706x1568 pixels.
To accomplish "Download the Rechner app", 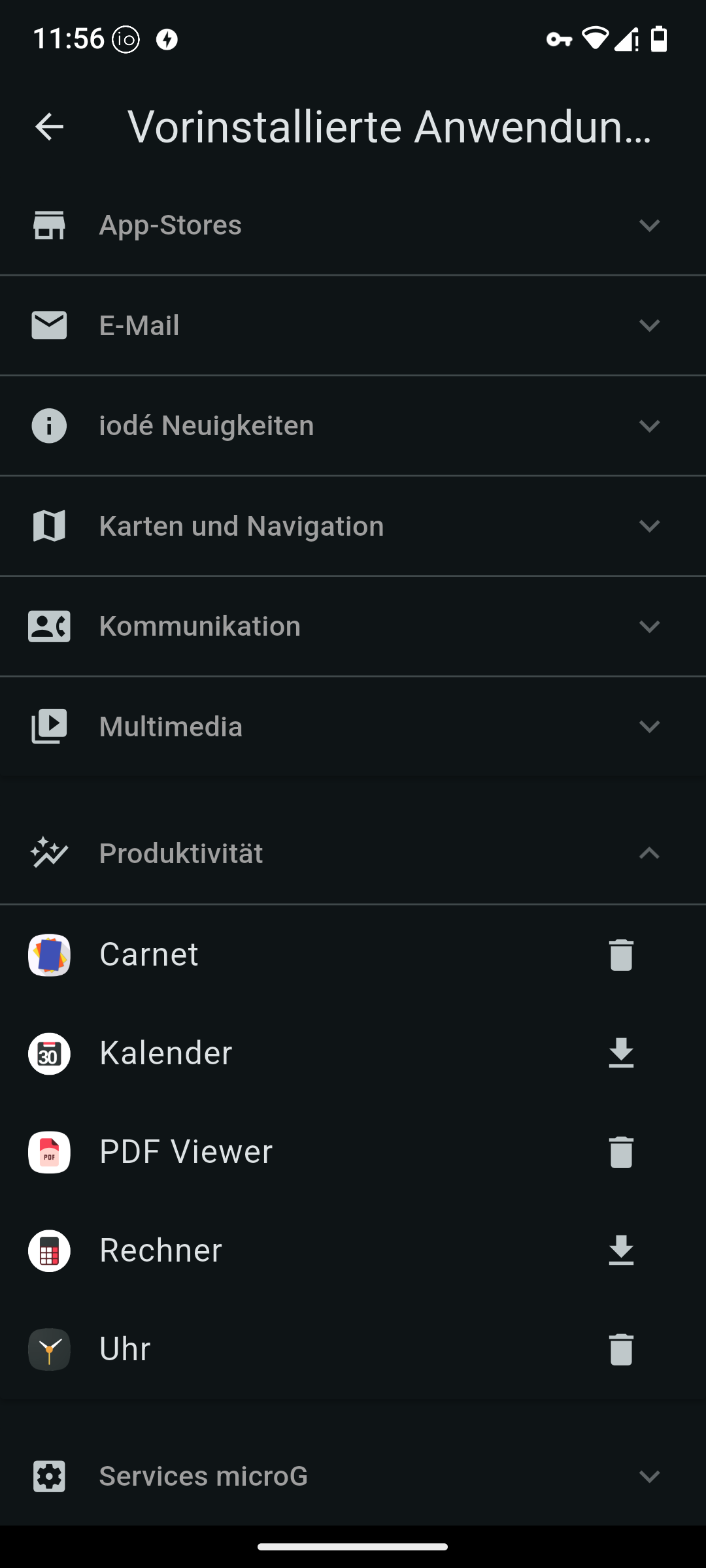I will 621,1250.
